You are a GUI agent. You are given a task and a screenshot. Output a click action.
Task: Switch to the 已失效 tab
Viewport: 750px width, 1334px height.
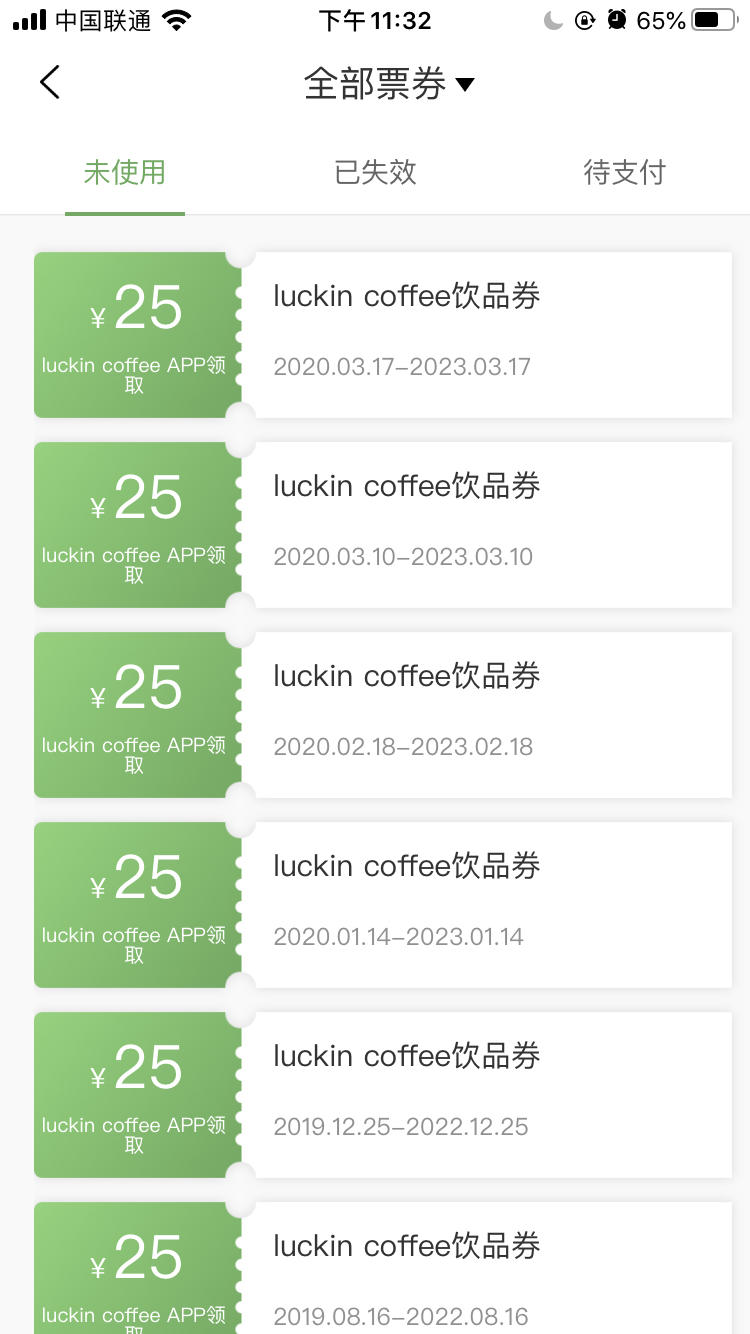coord(375,172)
